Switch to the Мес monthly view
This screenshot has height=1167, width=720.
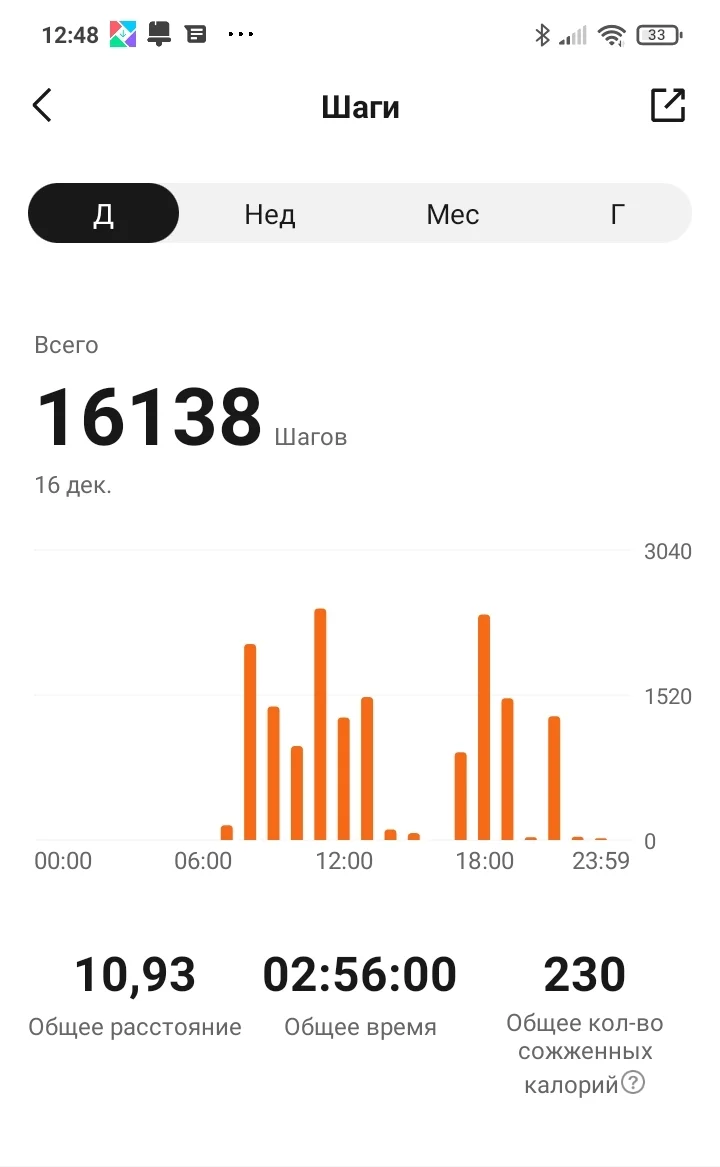pos(452,214)
